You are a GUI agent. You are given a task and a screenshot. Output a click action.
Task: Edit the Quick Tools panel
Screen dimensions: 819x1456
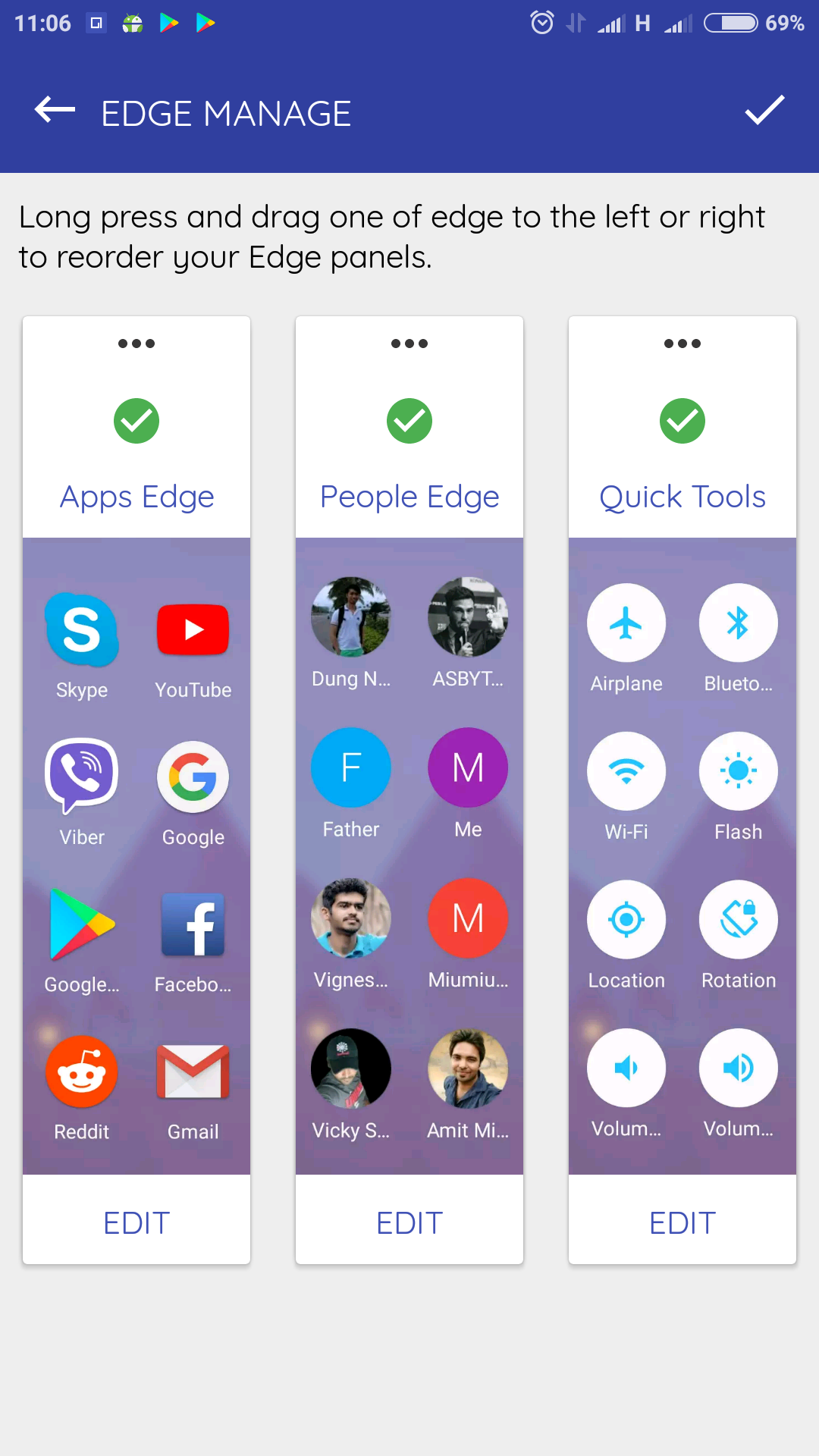coord(682,1222)
